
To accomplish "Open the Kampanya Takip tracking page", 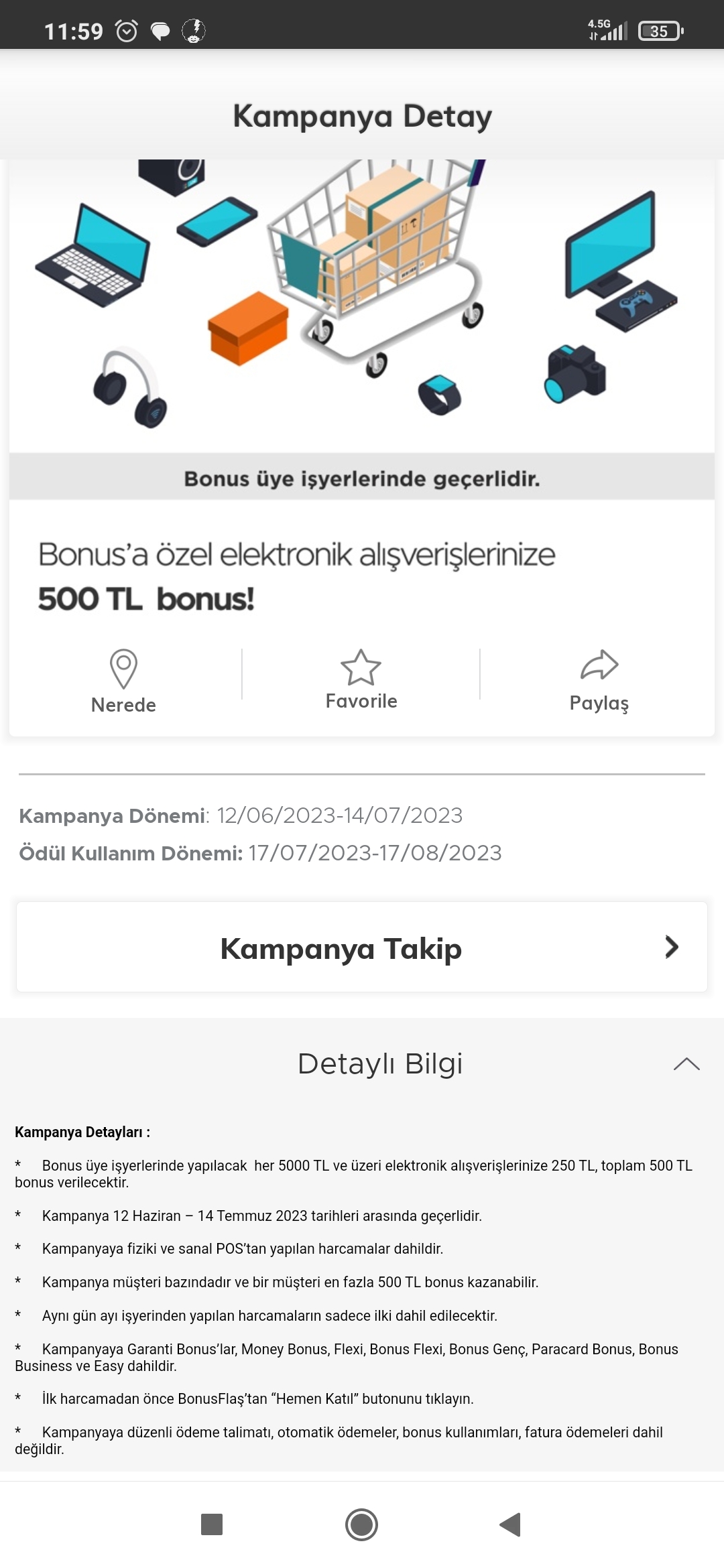I will (x=362, y=947).
